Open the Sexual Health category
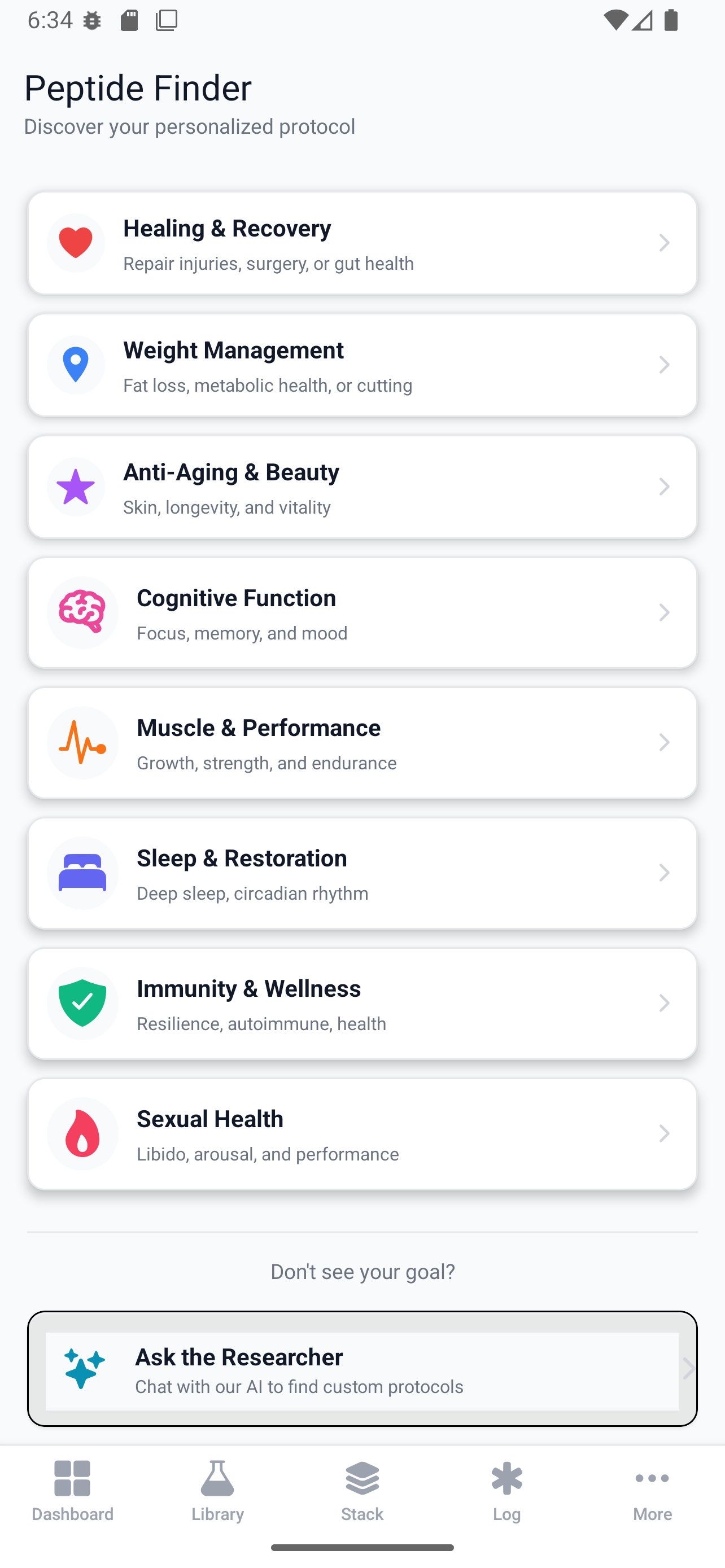The height and width of the screenshot is (1568, 725). pyautogui.click(x=362, y=1133)
